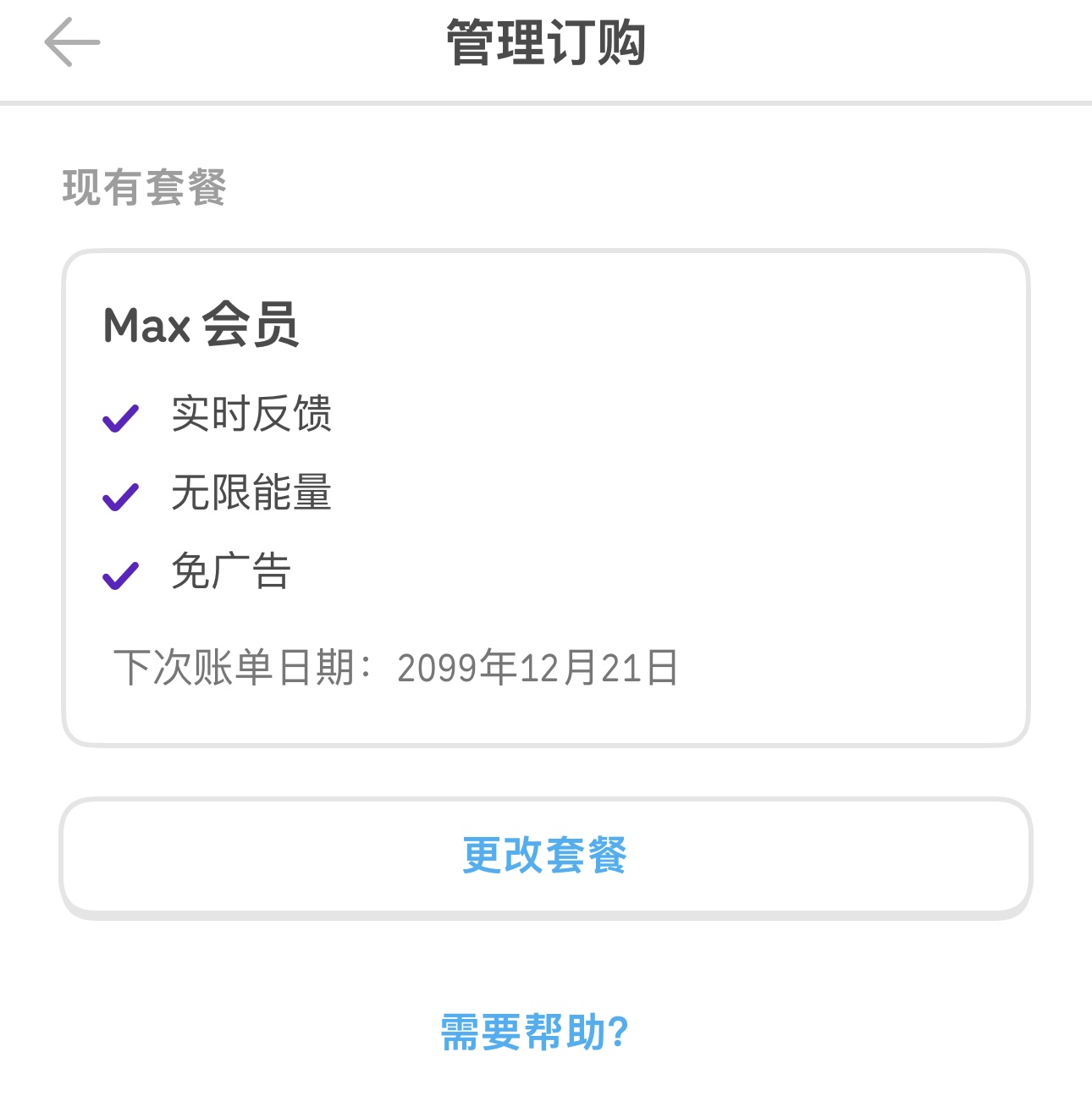1092x1107 pixels.
Task: Open the 需要帮助? help link
Action: 534,1033
